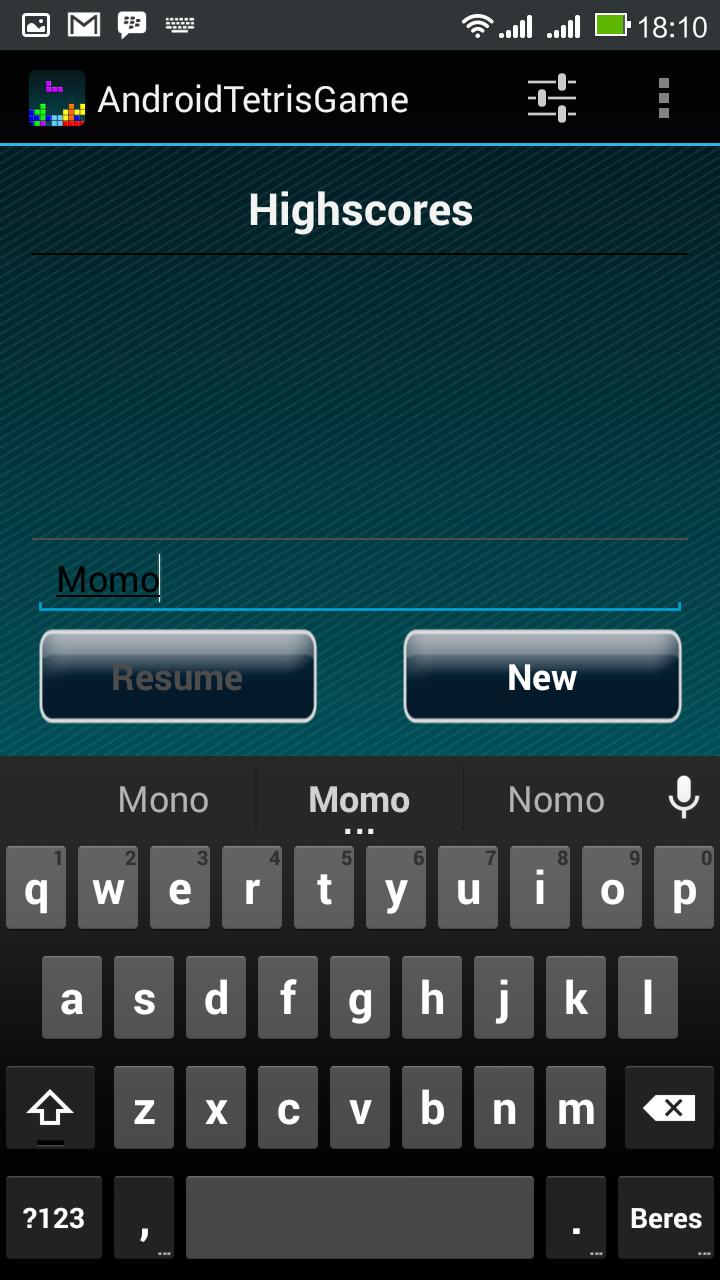Toggle the shift key
The image size is (720, 1280).
[x=50, y=1108]
